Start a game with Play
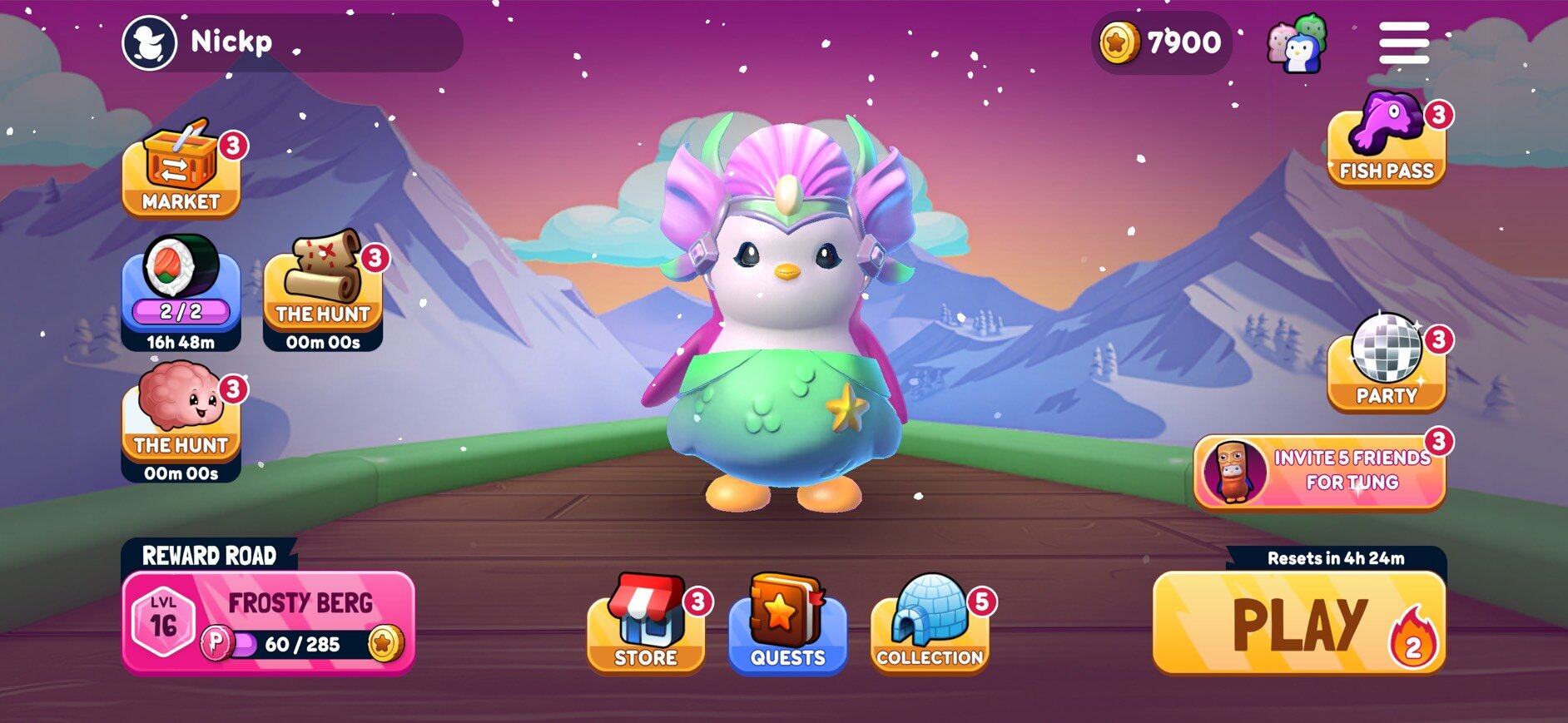This screenshot has width=1568, height=723. 1298,624
